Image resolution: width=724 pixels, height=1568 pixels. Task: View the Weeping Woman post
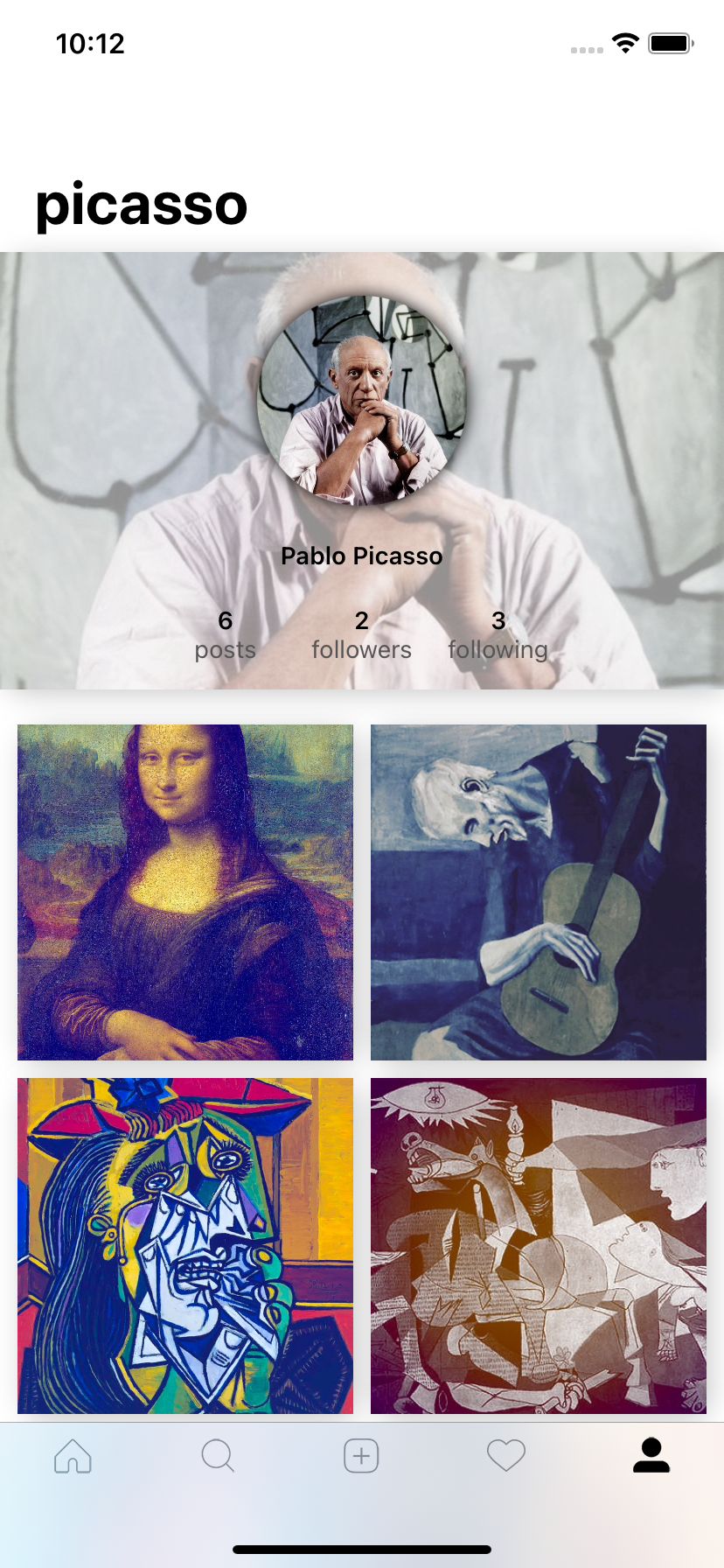click(x=185, y=1246)
